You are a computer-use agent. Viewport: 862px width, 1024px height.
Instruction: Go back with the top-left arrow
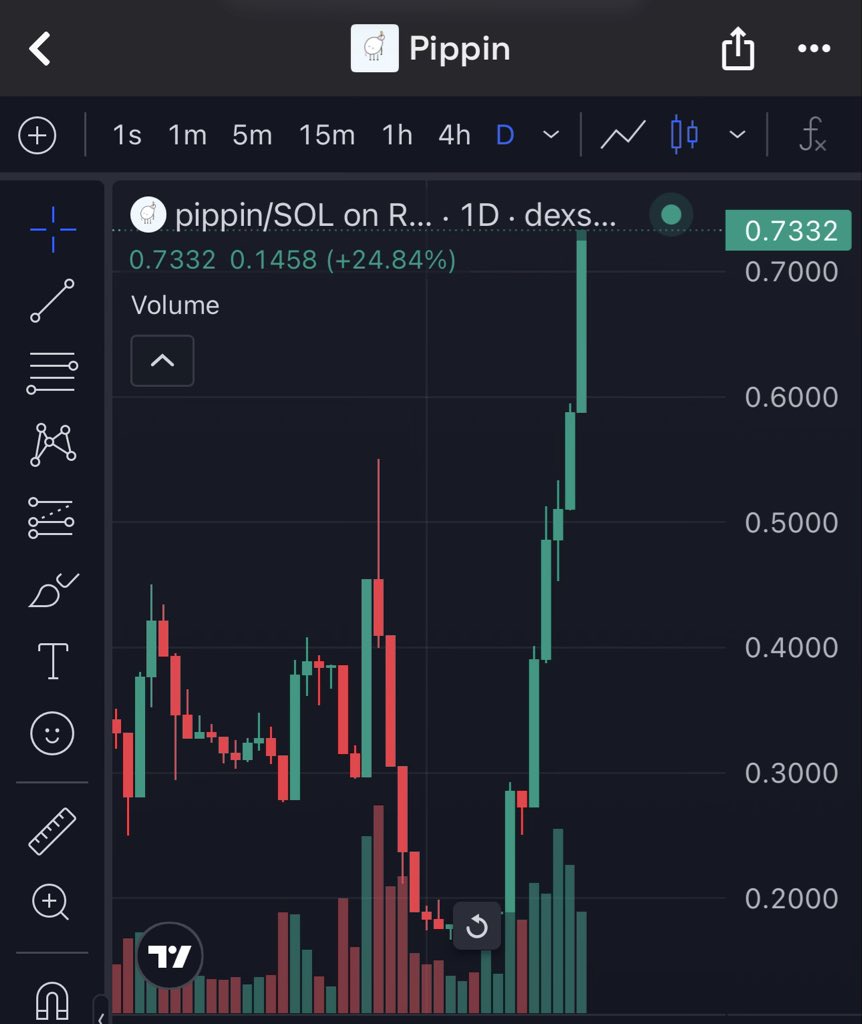(40, 48)
